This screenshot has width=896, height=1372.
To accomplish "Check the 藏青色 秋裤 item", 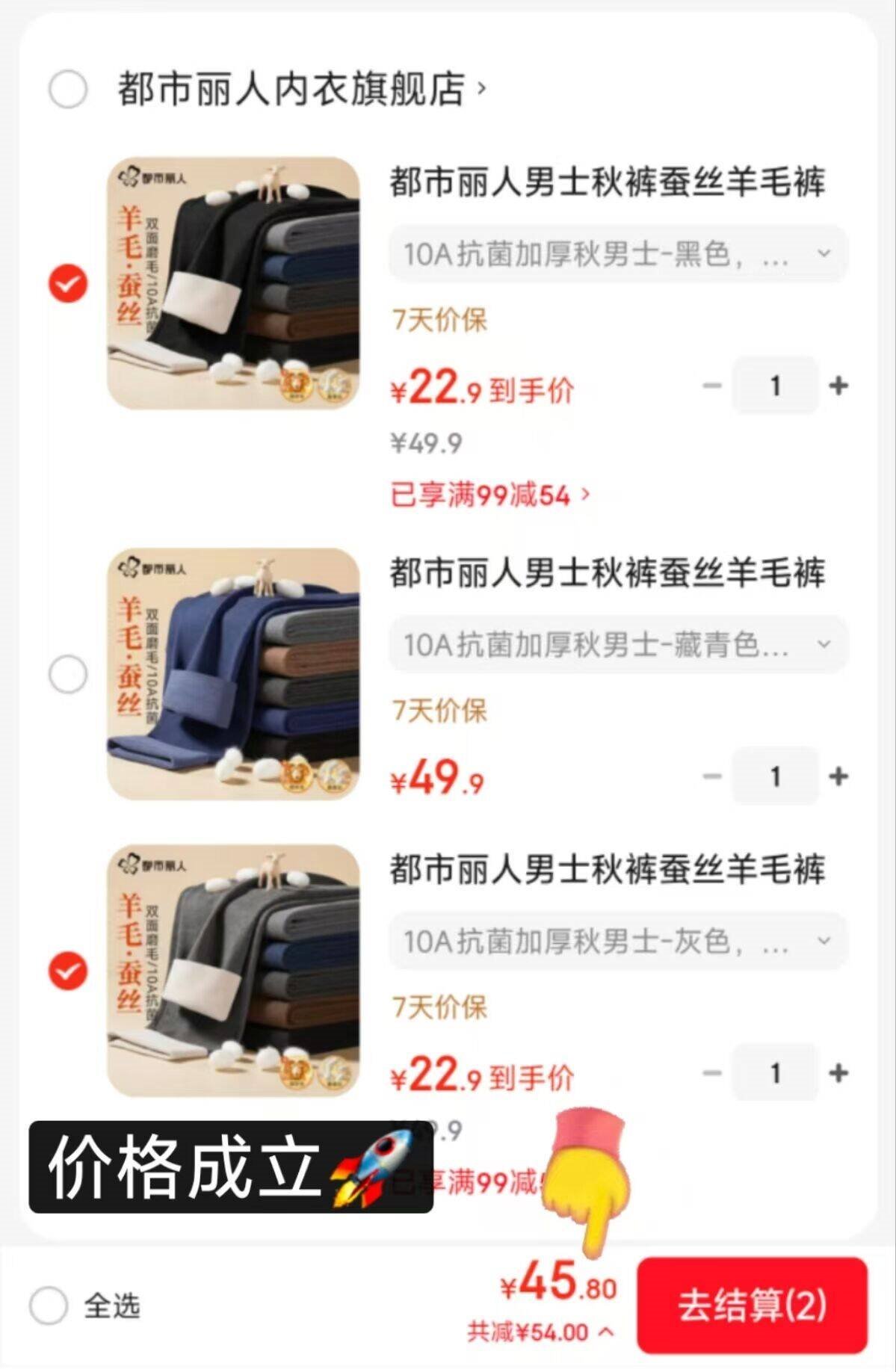I will tap(68, 674).
